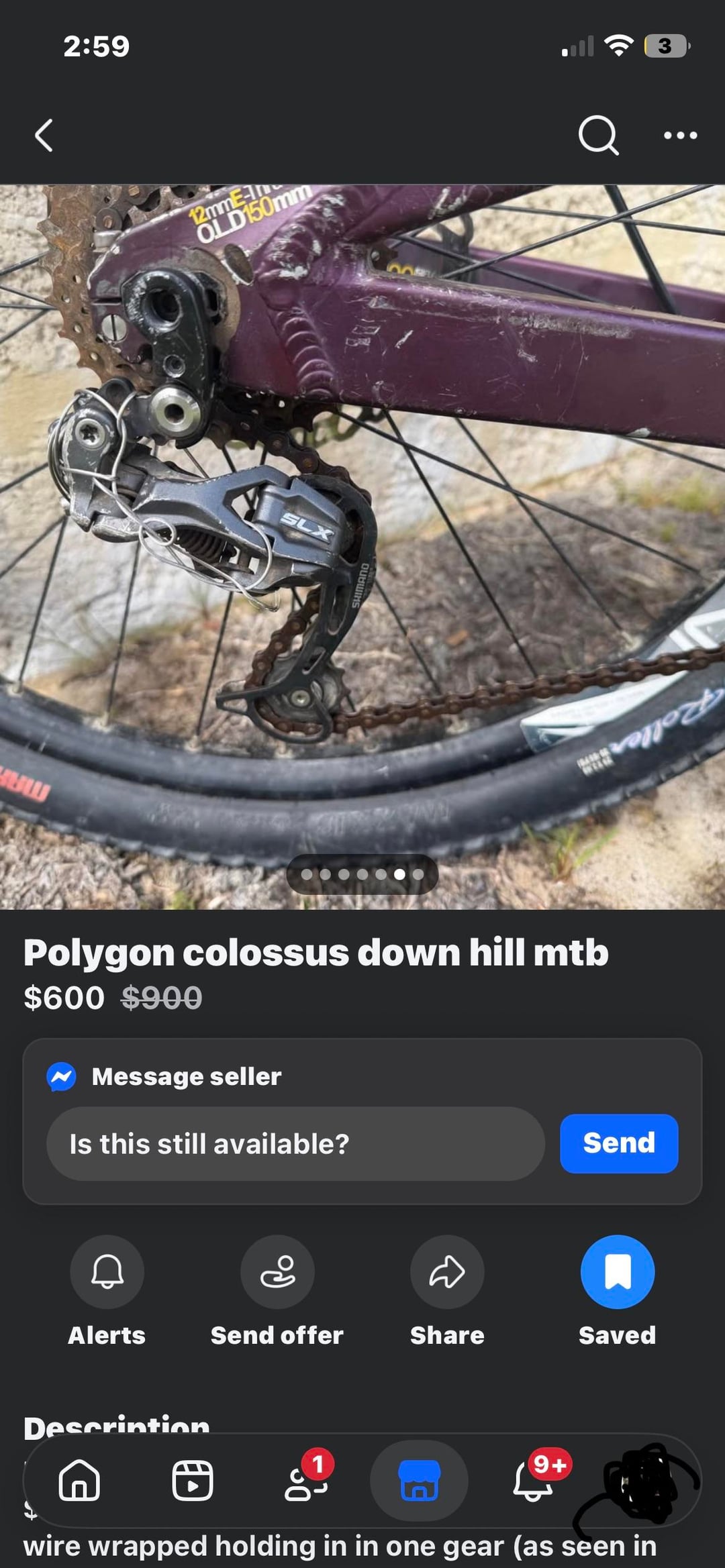Unsave the listing via Saved button

[x=617, y=1271]
